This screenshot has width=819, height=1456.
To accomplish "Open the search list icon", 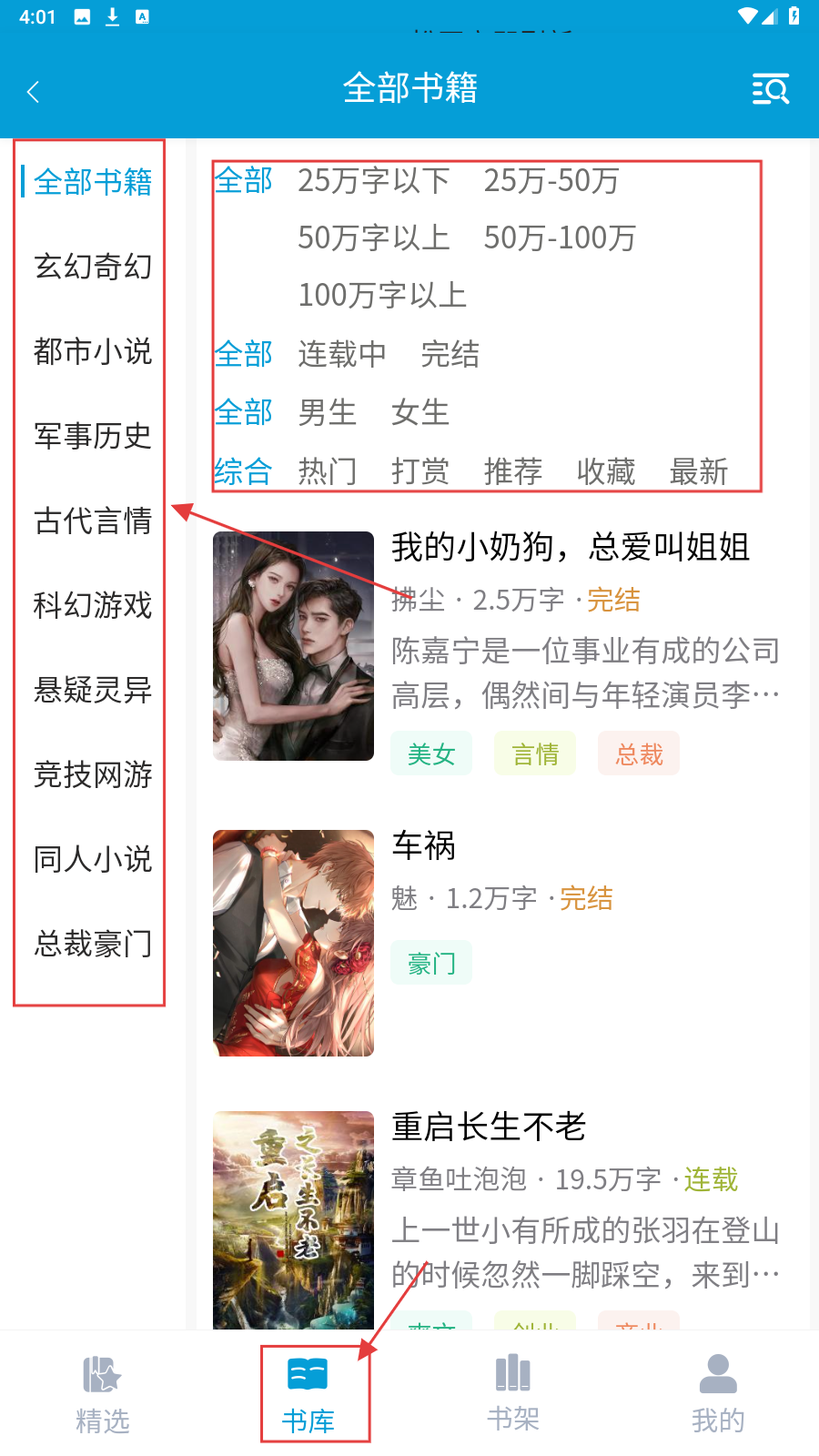I will [x=770, y=89].
